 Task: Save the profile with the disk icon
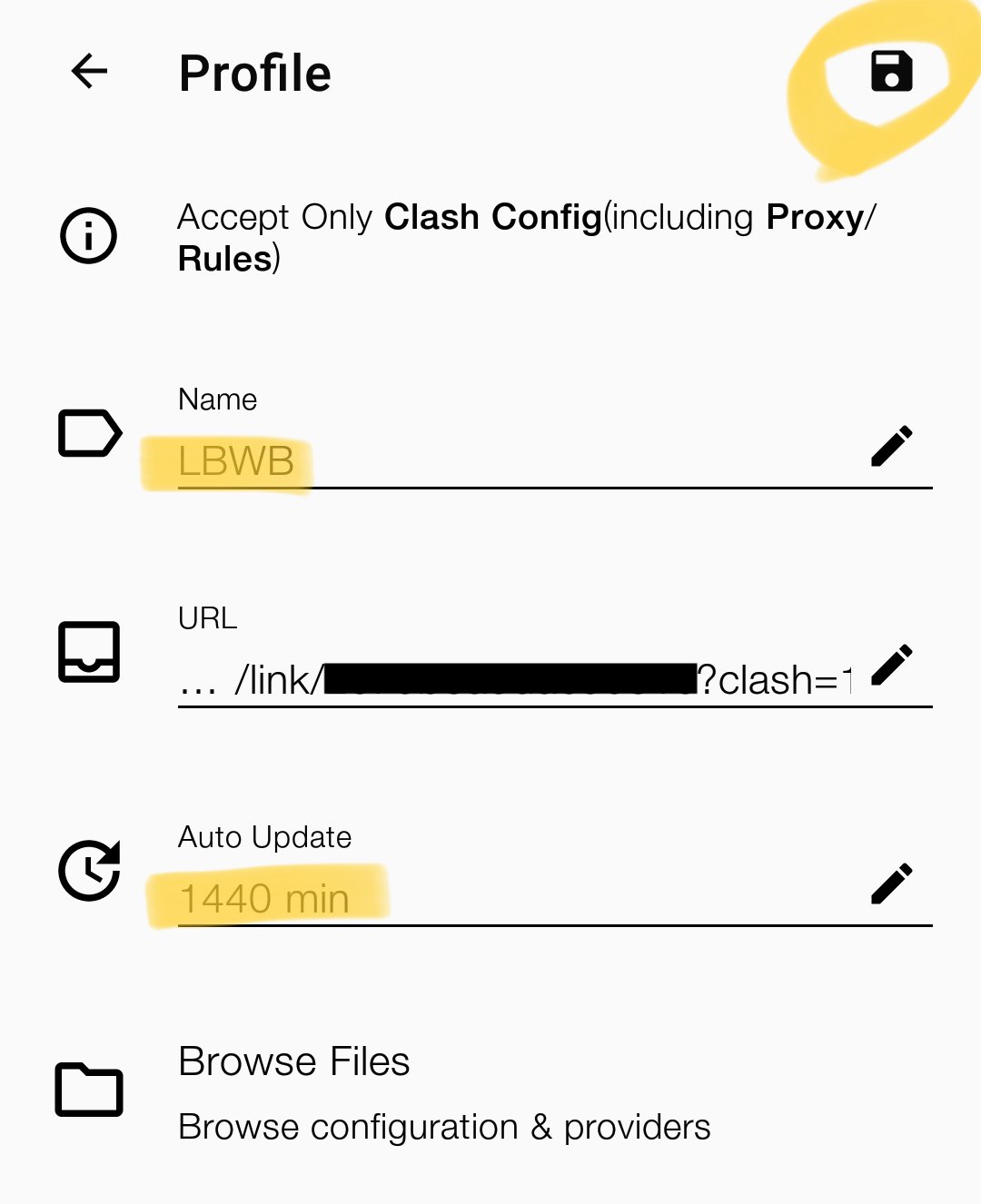point(891,72)
